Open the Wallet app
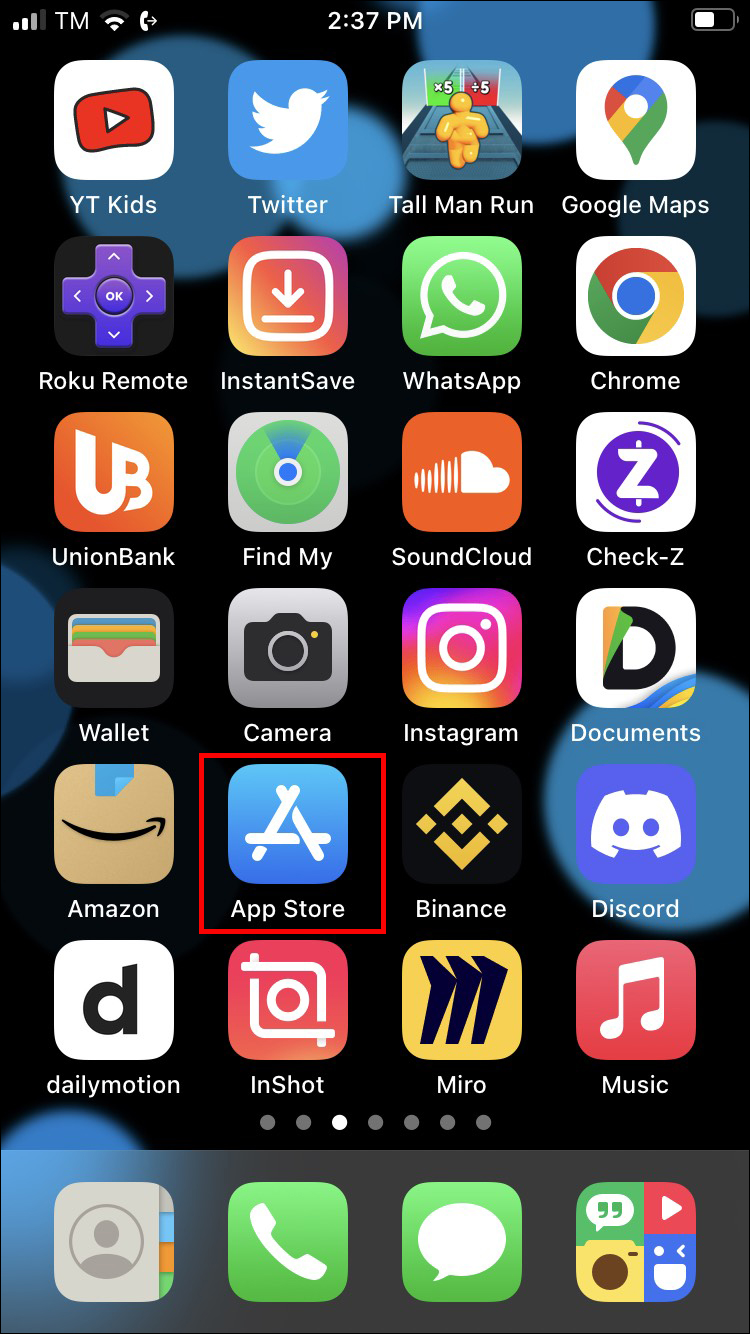Image resolution: width=750 pixels, height=1334 pixels. (114, 648)
